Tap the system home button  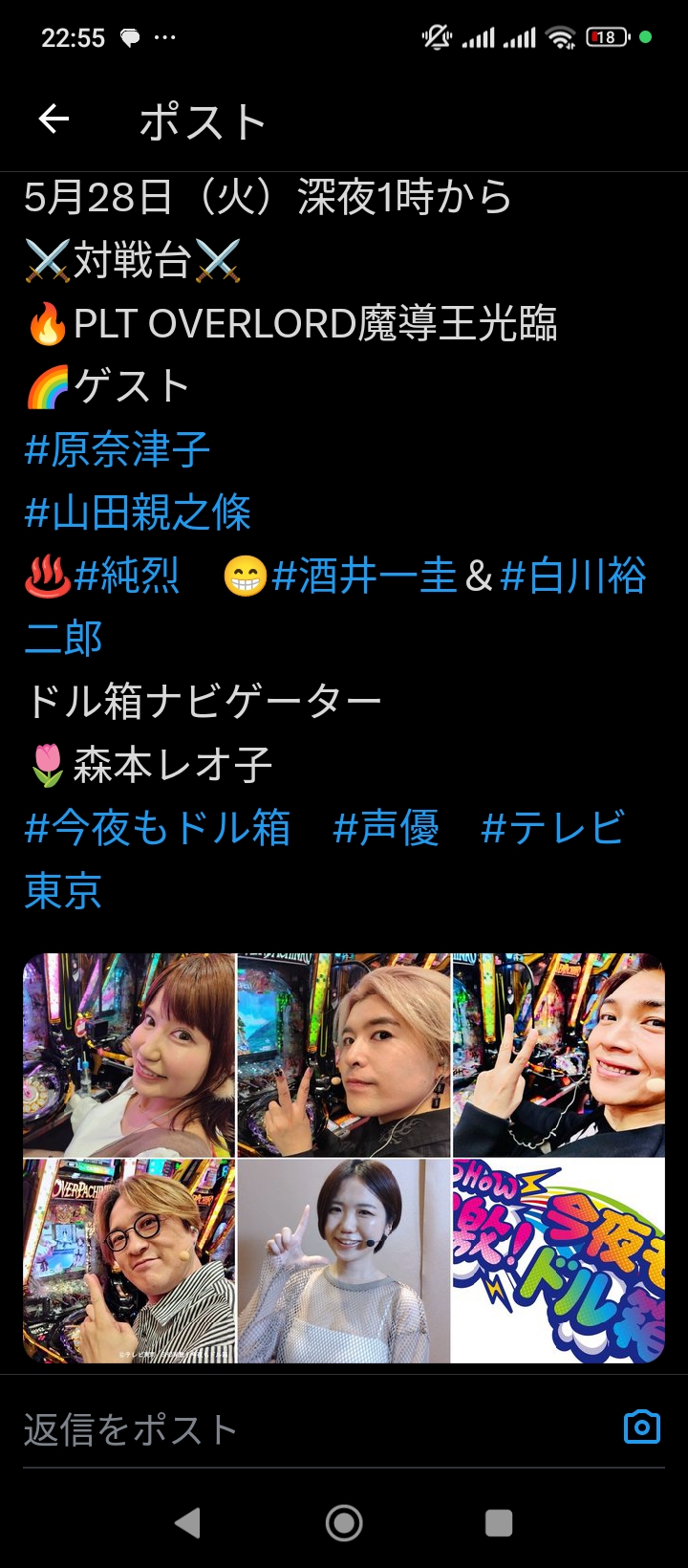click(x=344, y=1522)
